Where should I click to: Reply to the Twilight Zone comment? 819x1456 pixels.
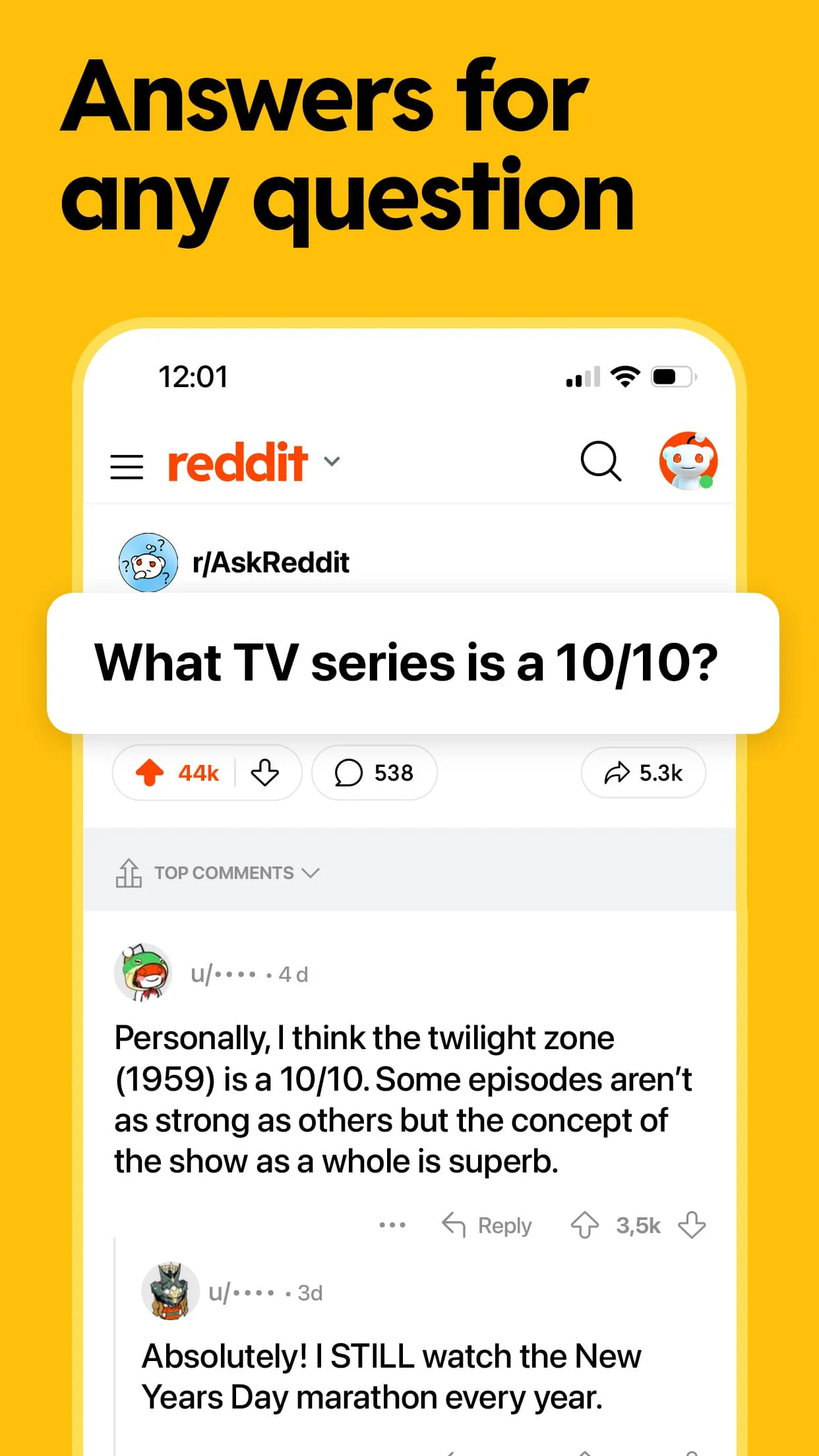[487, 1225]
